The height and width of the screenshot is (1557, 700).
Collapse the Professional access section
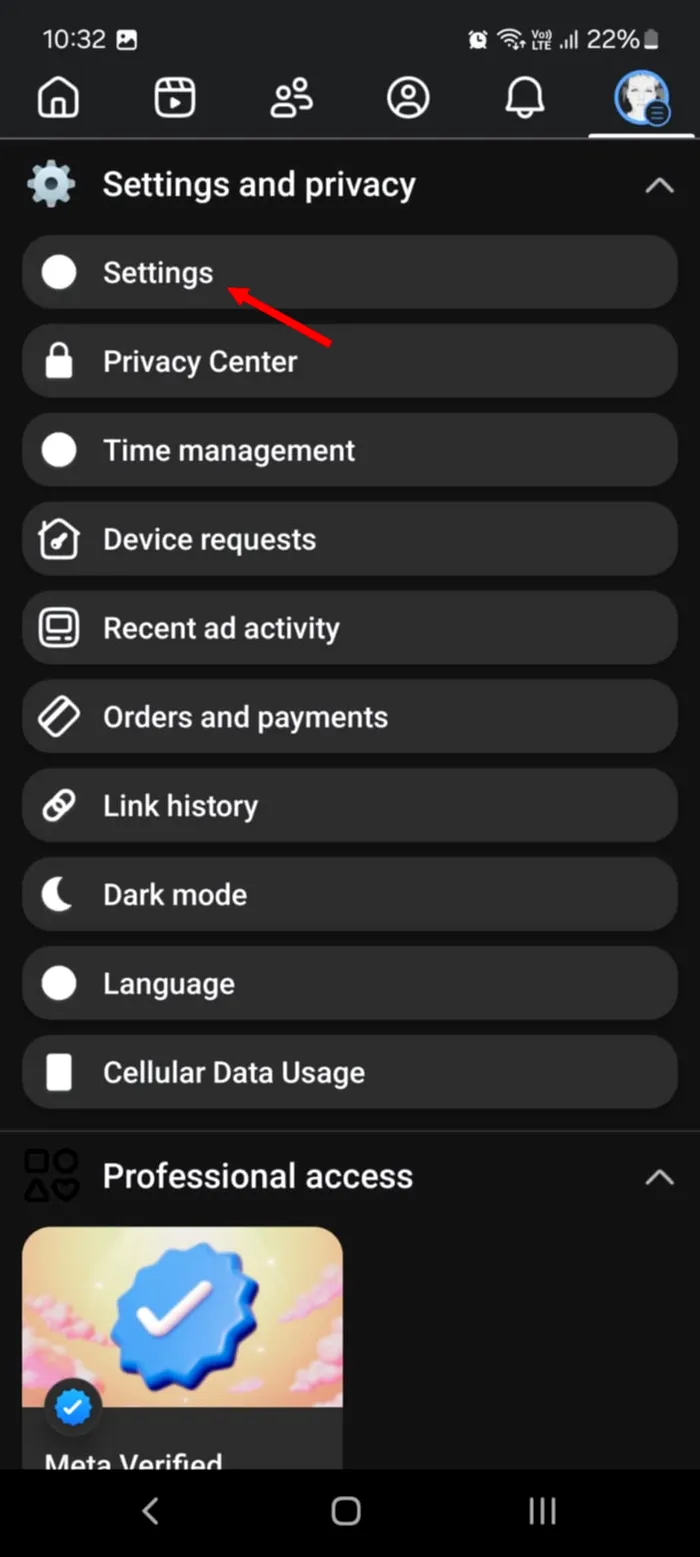(659, 1177)
